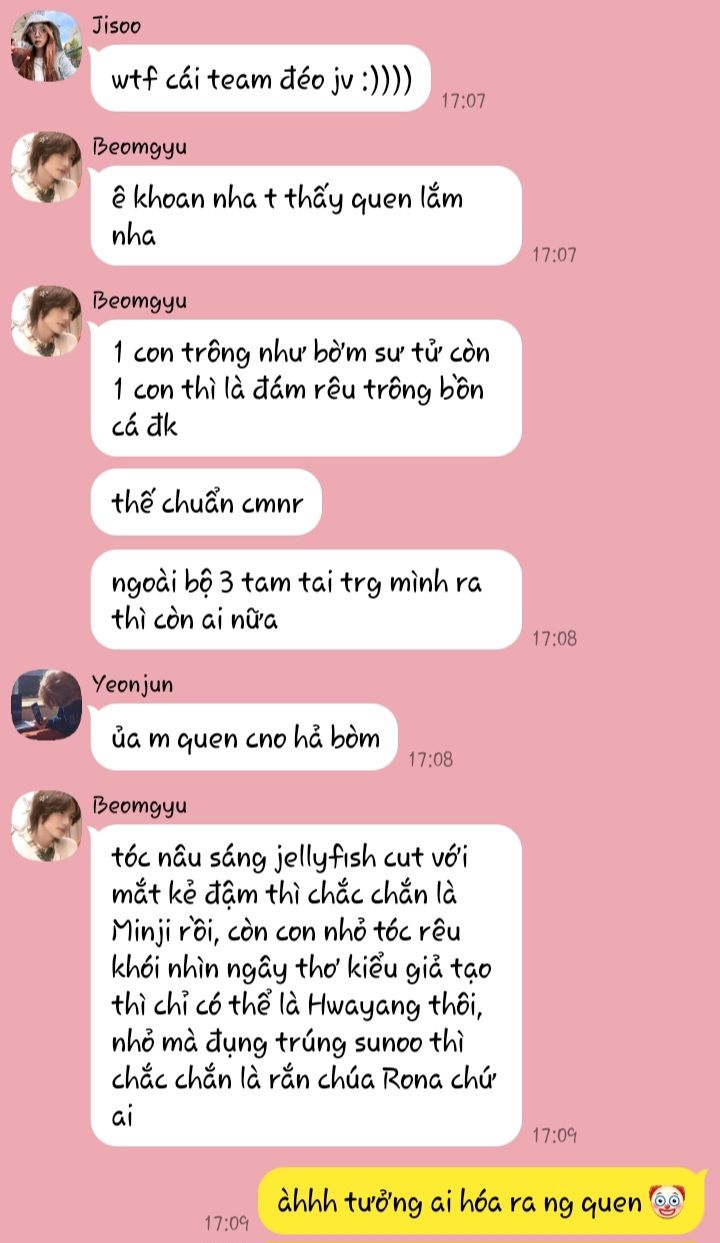Tap Beomgyu's avatar beside the 'tóc nâu sáng' message
Screen dimensions: 720x1243
click(x=45, y=825)
